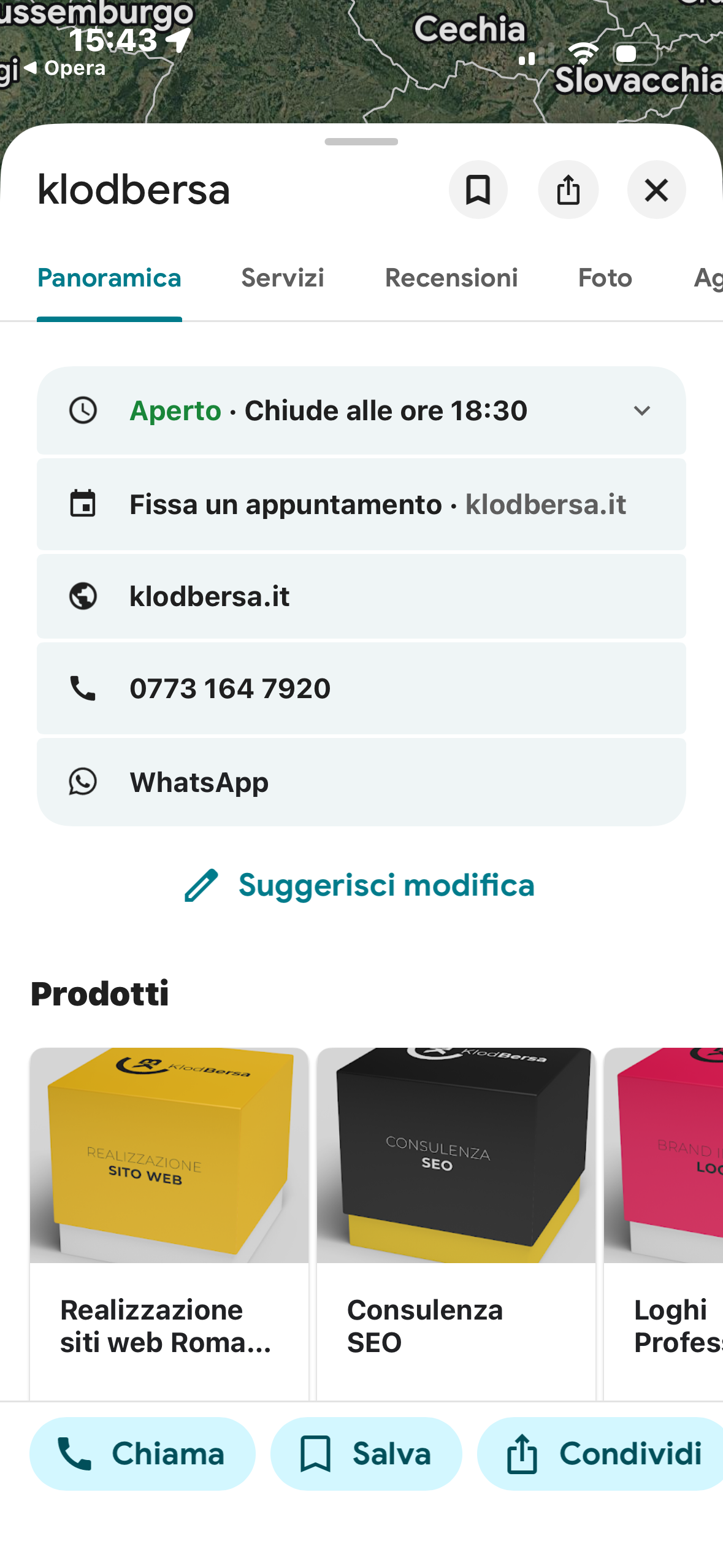Tap the Chiama button
Screen dimensions: 723x1568
(142, 1453)
